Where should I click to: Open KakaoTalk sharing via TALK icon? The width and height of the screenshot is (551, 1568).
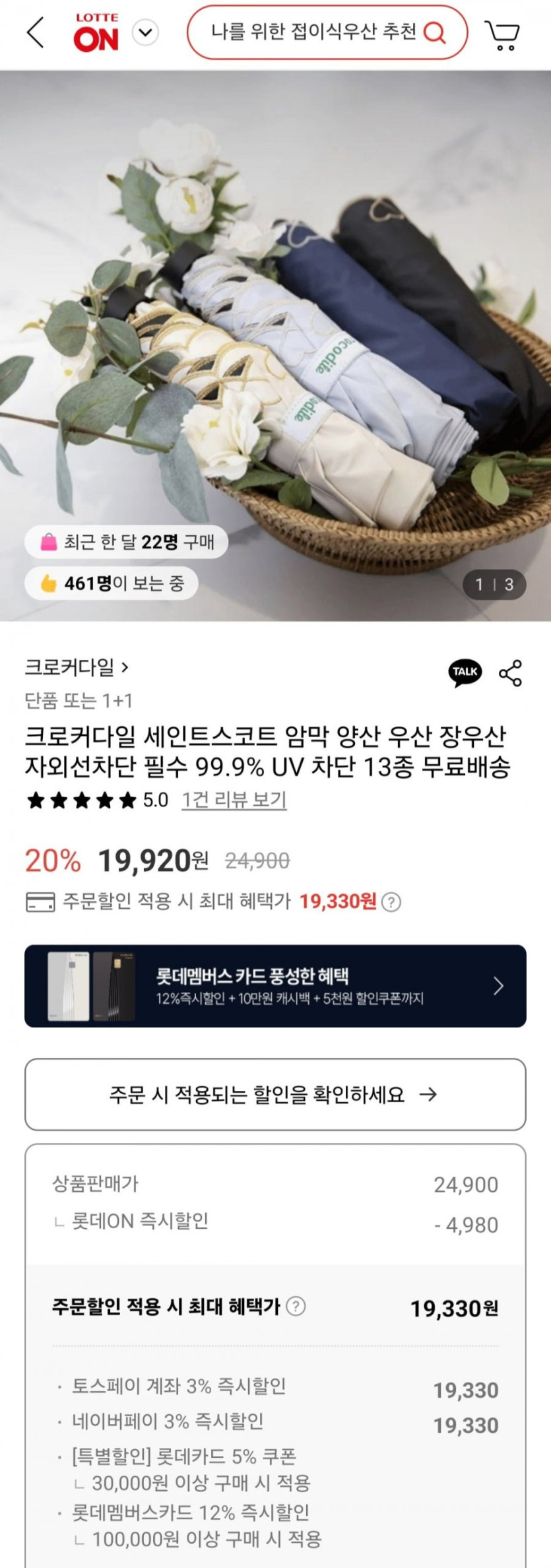pyautogui.click(x=465, y=672)
